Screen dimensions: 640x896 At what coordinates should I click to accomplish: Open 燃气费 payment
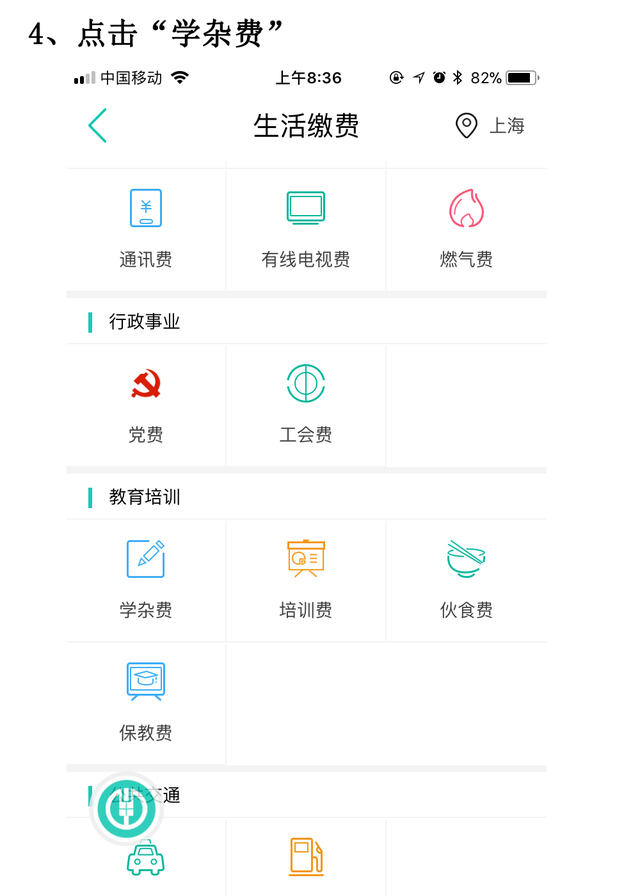coord(466,229)
